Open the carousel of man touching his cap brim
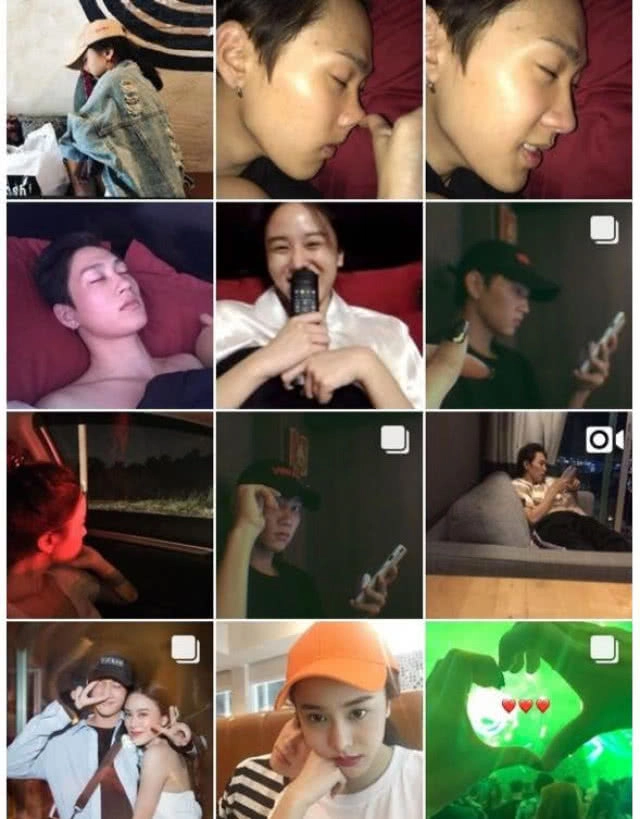Screen dimensions: 640x819 click(319, 515)
